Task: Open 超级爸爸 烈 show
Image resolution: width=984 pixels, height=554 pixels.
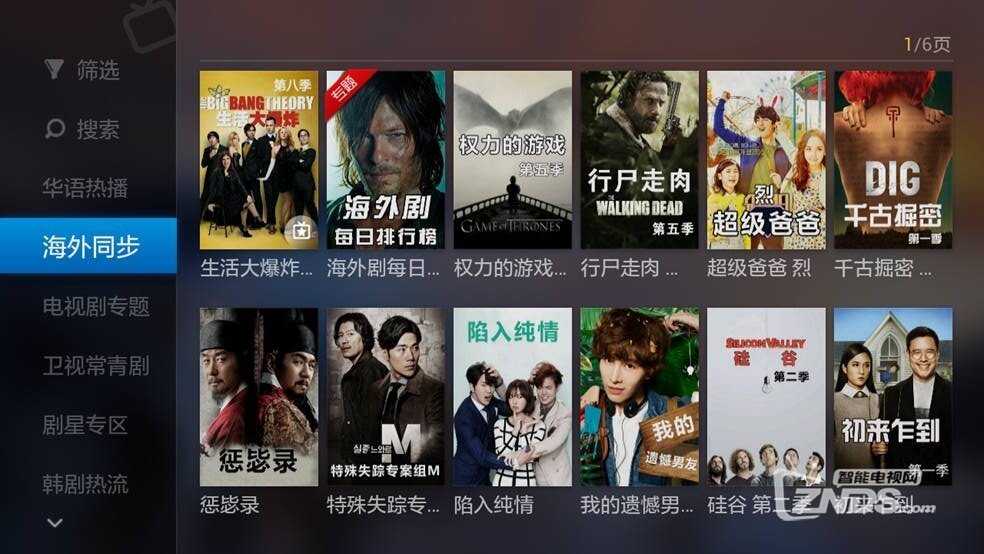Action: point(766,160)
